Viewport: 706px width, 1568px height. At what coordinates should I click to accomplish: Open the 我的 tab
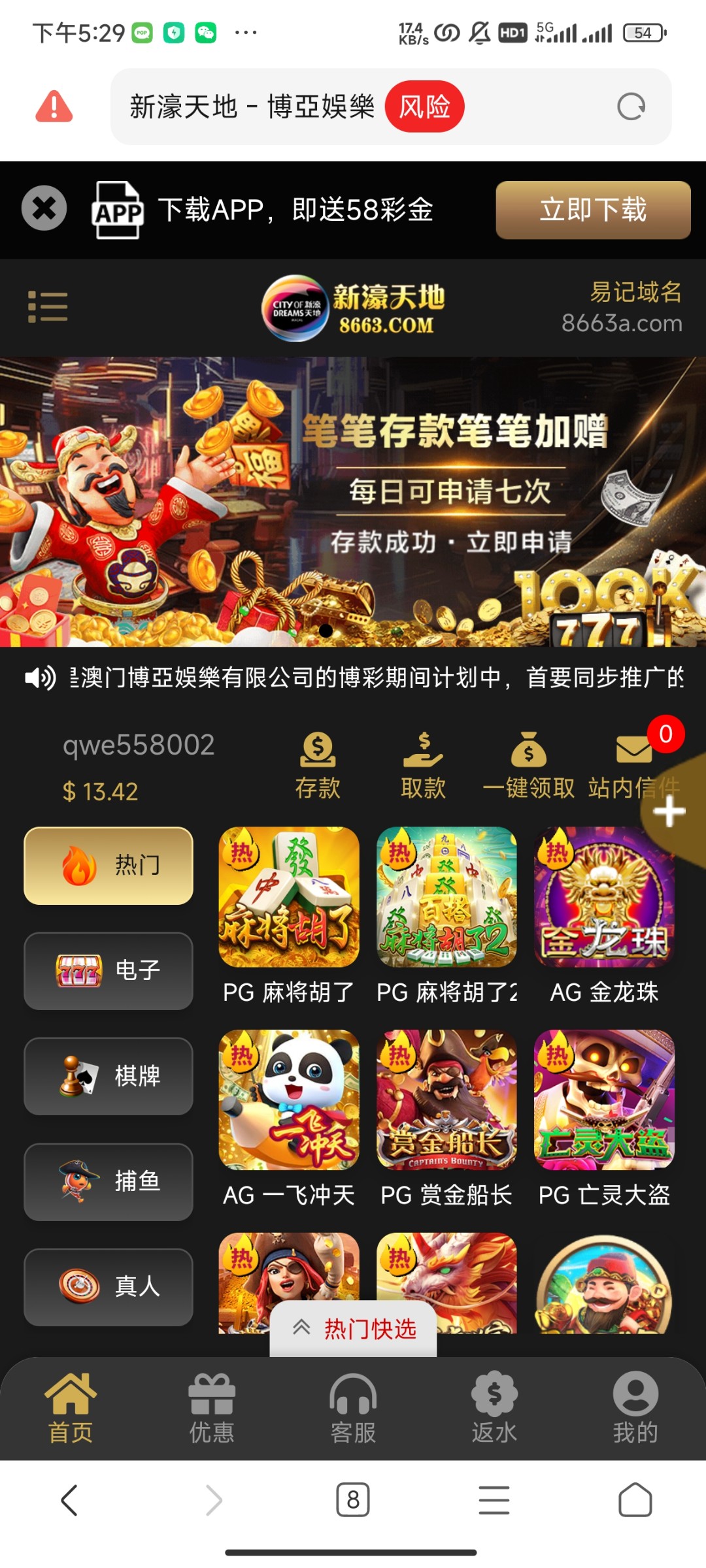pyautogui.click(x=635, y=1409)
